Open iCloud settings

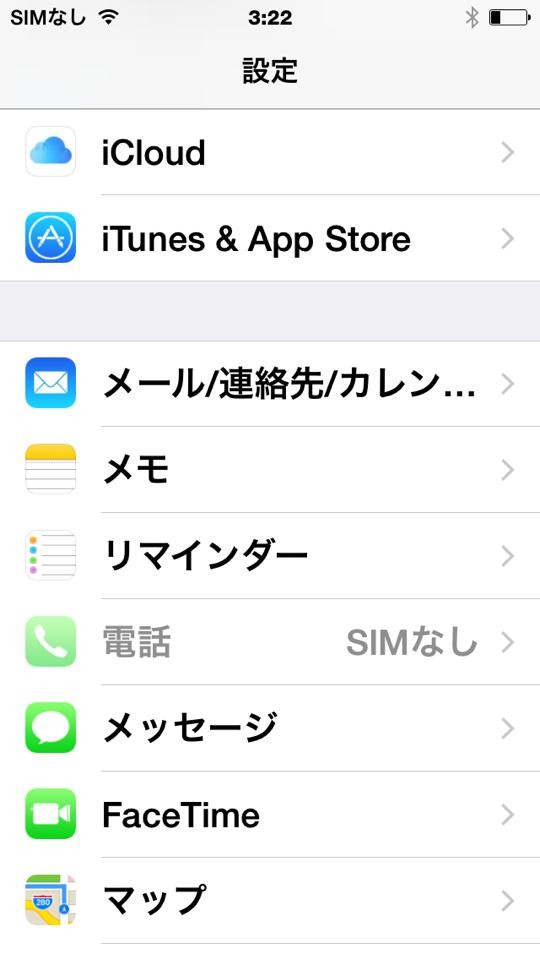coord(270,152)
